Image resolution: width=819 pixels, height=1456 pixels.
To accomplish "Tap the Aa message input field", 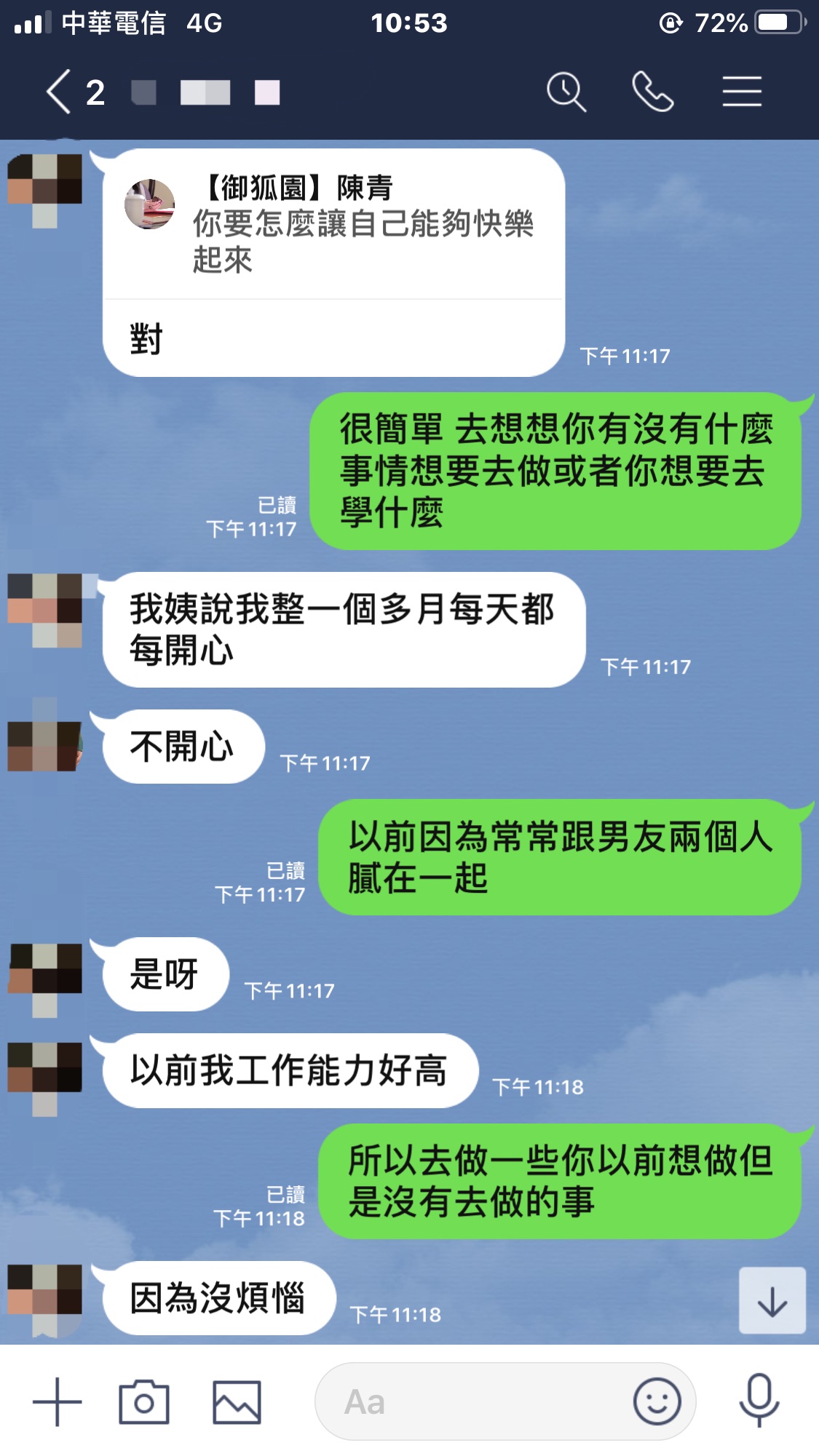I will click(473, 1401).
